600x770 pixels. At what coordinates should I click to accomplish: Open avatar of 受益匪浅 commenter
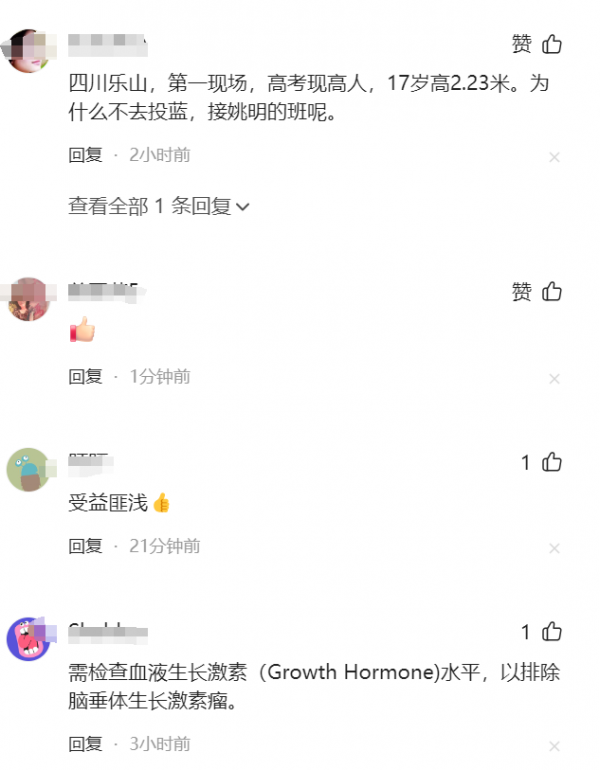click(28, 469)
